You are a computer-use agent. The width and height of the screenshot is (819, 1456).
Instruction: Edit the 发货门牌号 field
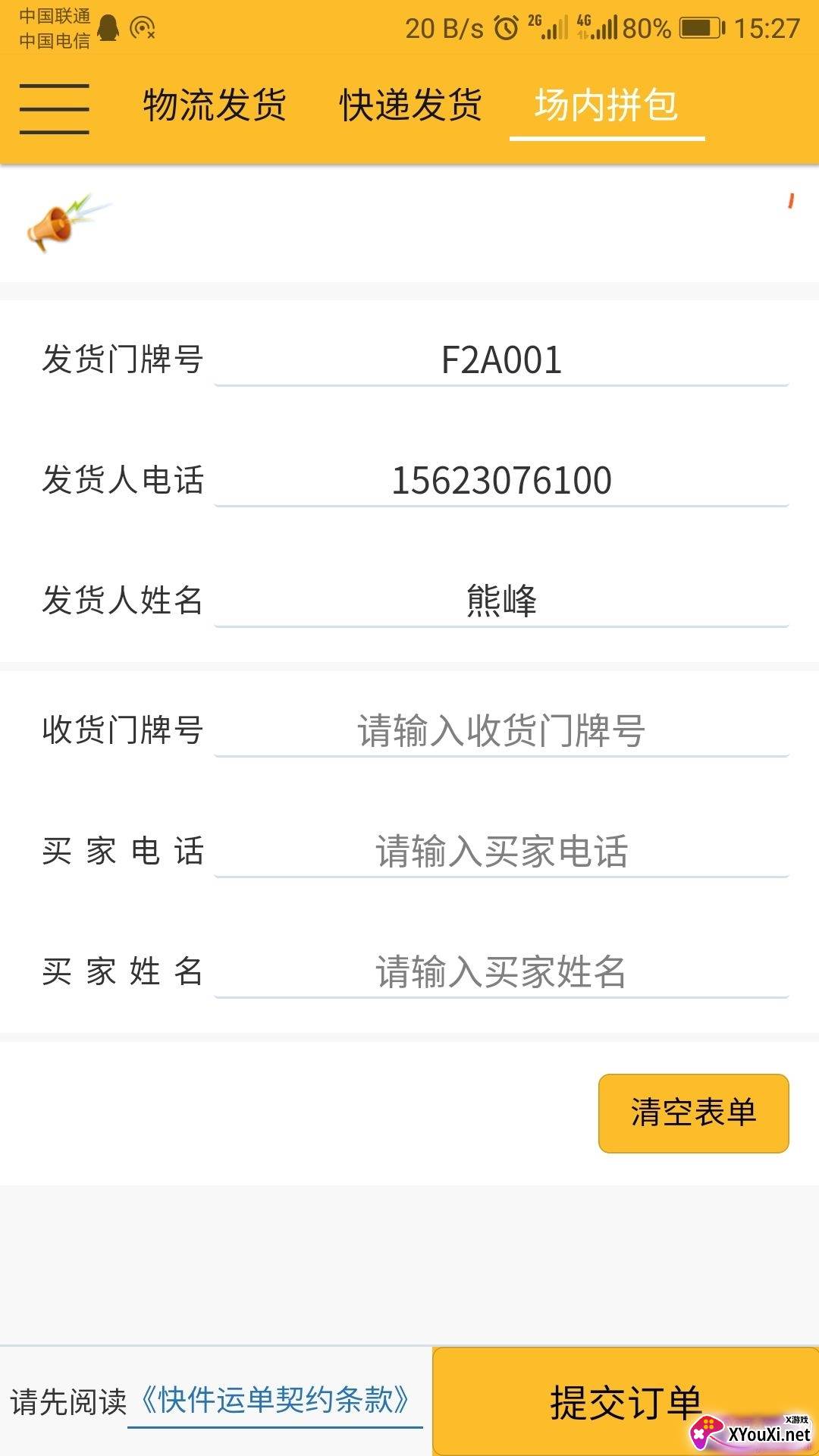pos(500,360)
